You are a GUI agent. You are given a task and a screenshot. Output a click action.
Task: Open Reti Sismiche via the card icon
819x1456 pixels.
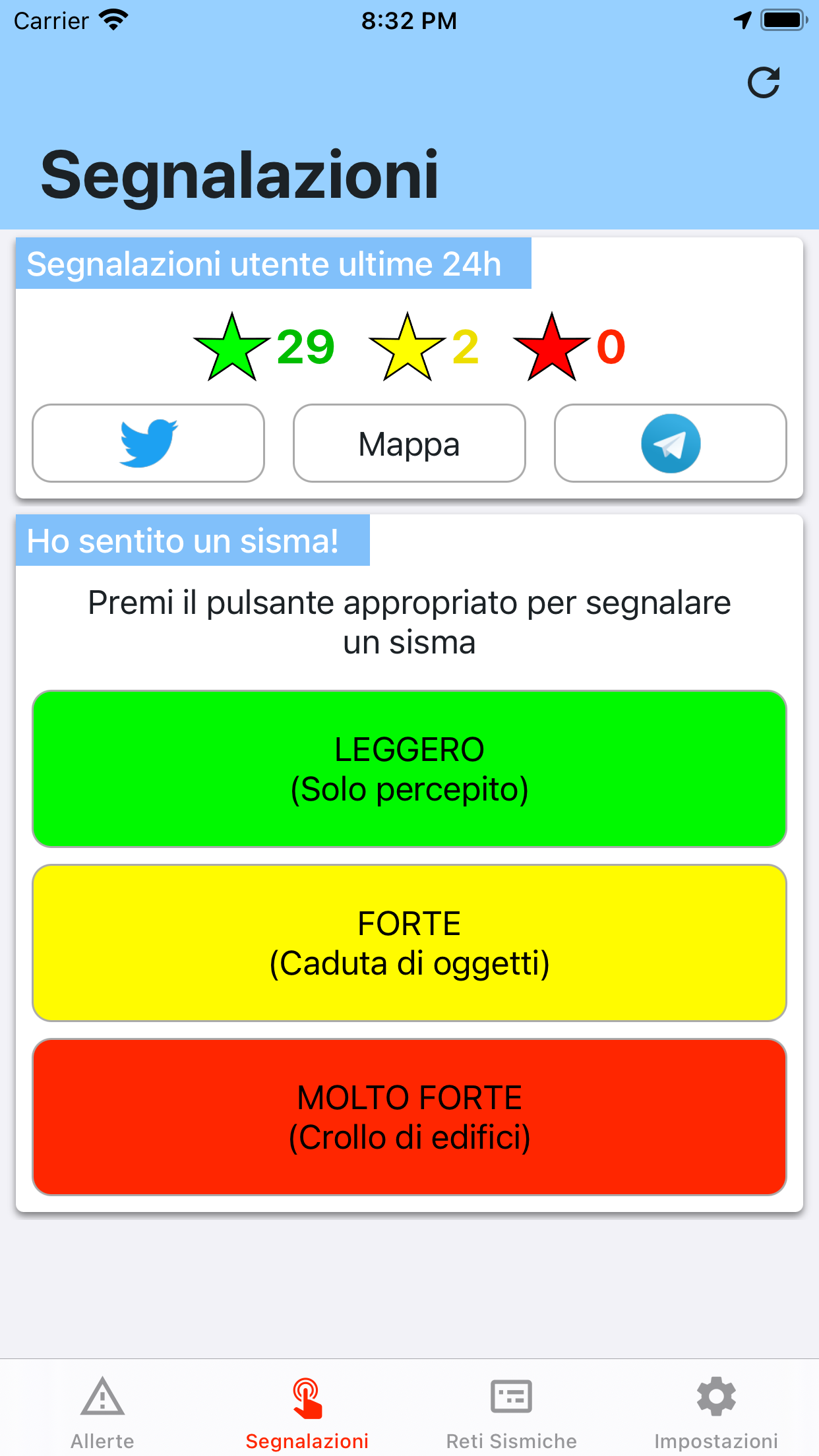[511, 1396]
